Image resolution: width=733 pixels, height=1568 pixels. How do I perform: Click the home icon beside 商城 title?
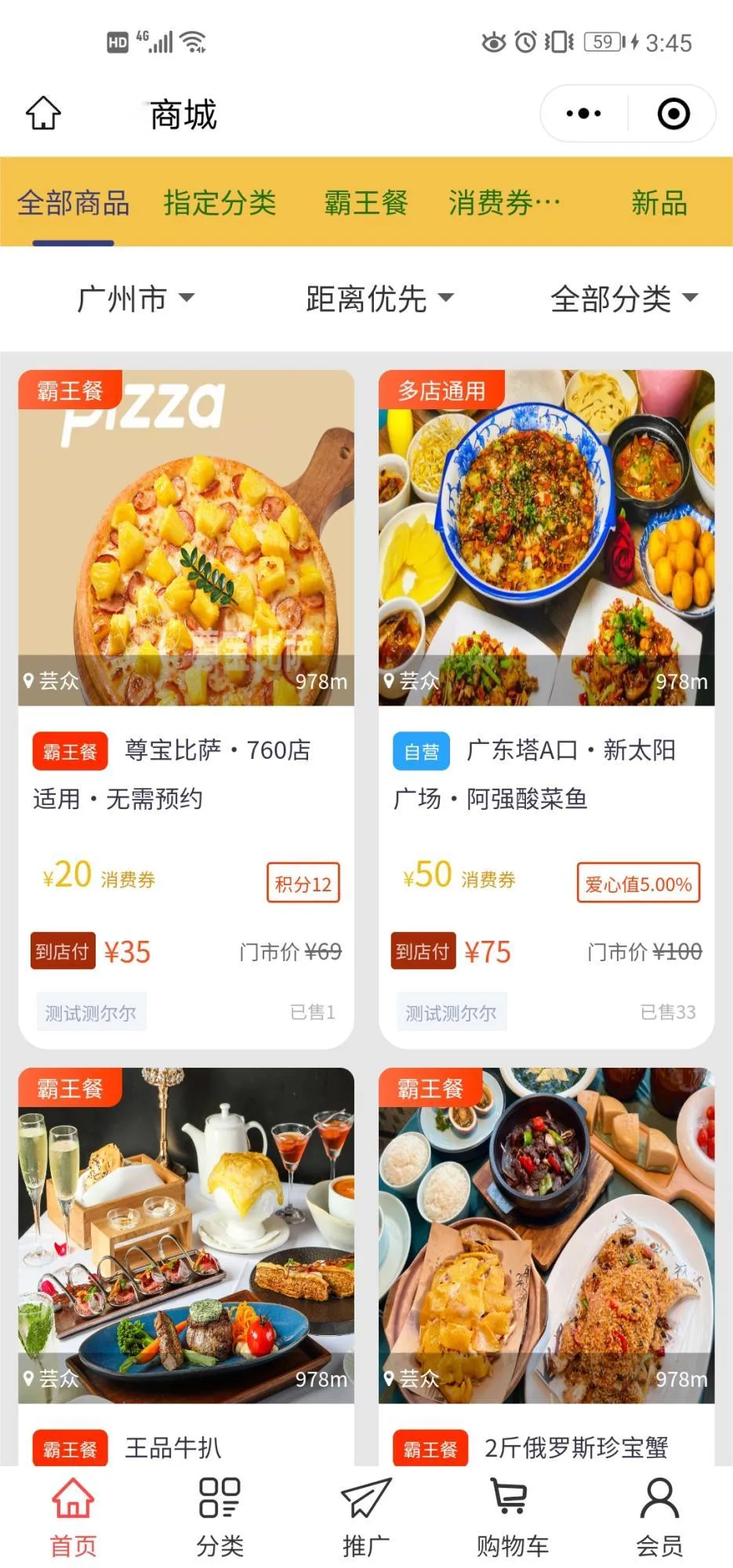click(x=43, y=112)
